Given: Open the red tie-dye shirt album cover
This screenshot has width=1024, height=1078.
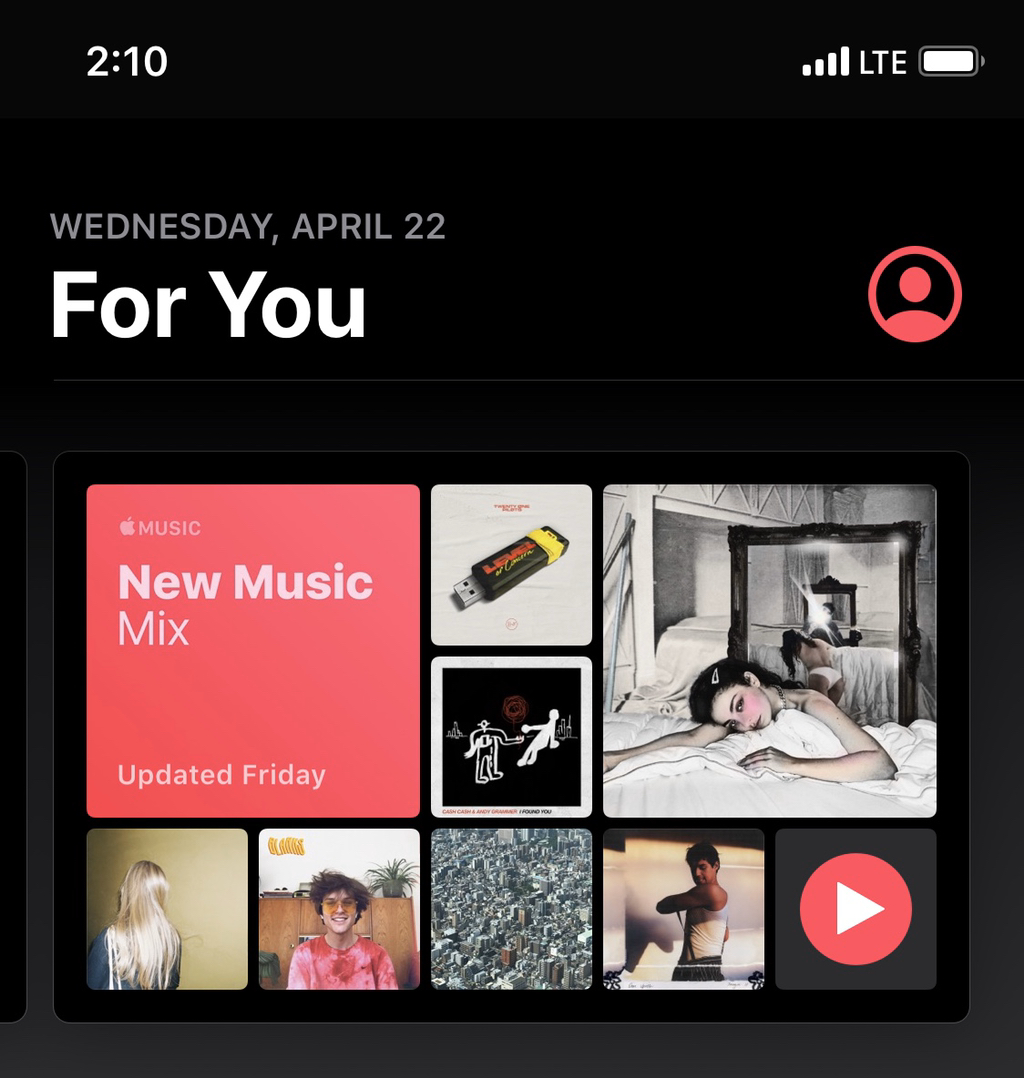Looking at the screenshot, I should point(339,909).
